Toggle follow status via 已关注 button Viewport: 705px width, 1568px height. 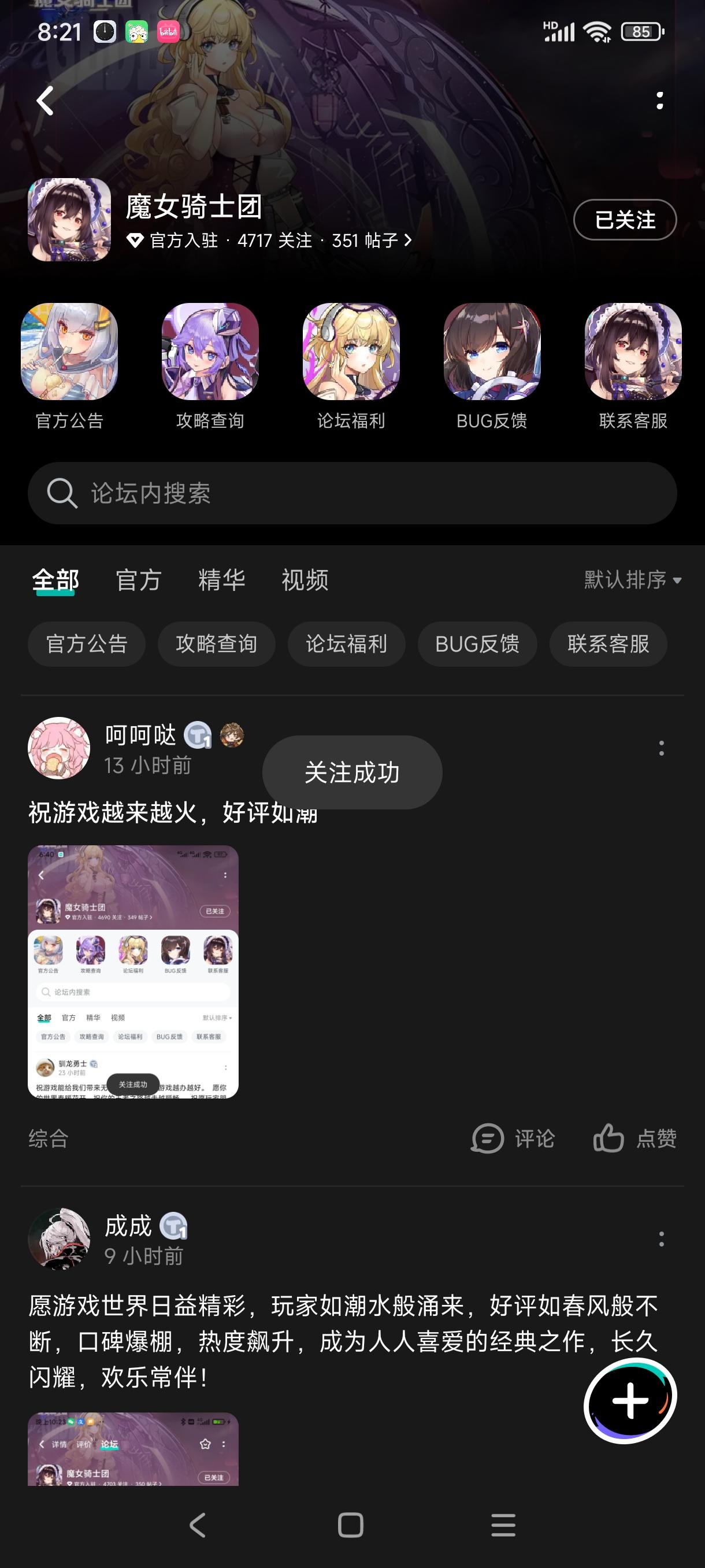(x=624, y=220)
